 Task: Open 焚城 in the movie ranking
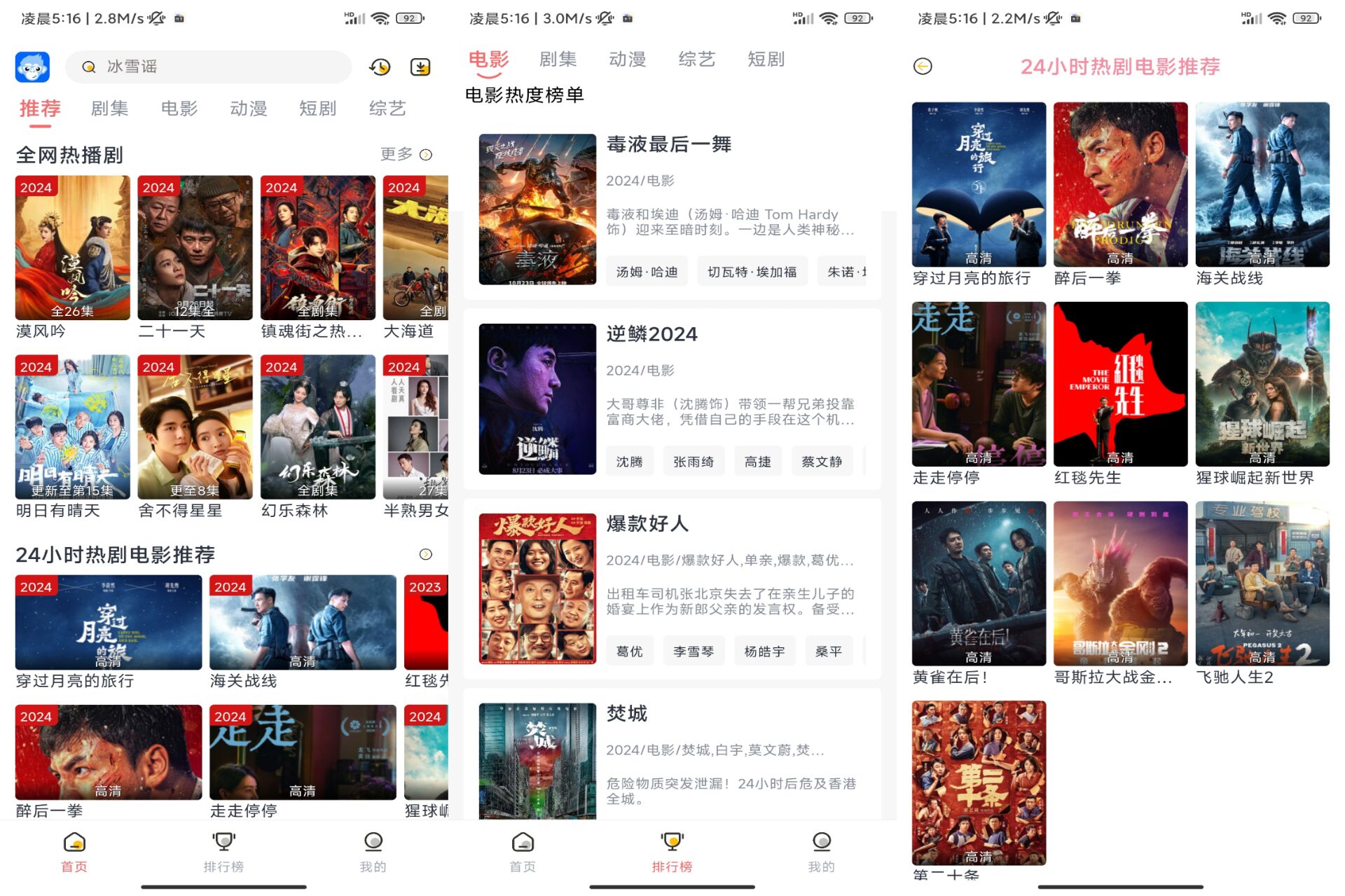(x=626, y=714)
